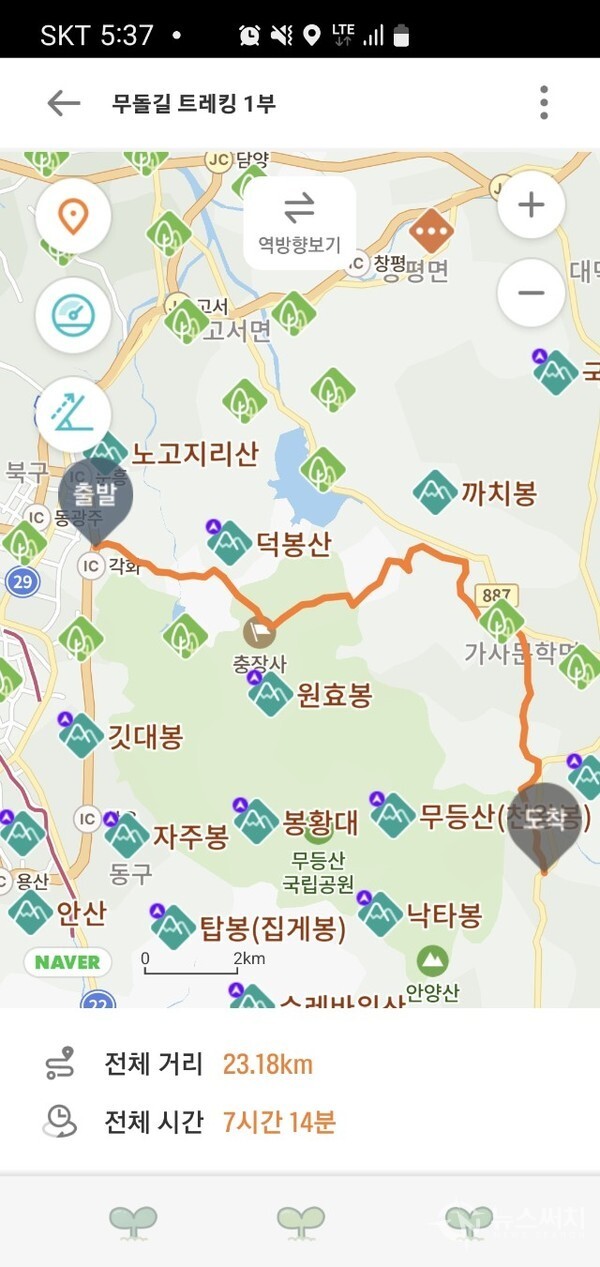Open the speedometer gauge button

point(73,314)
